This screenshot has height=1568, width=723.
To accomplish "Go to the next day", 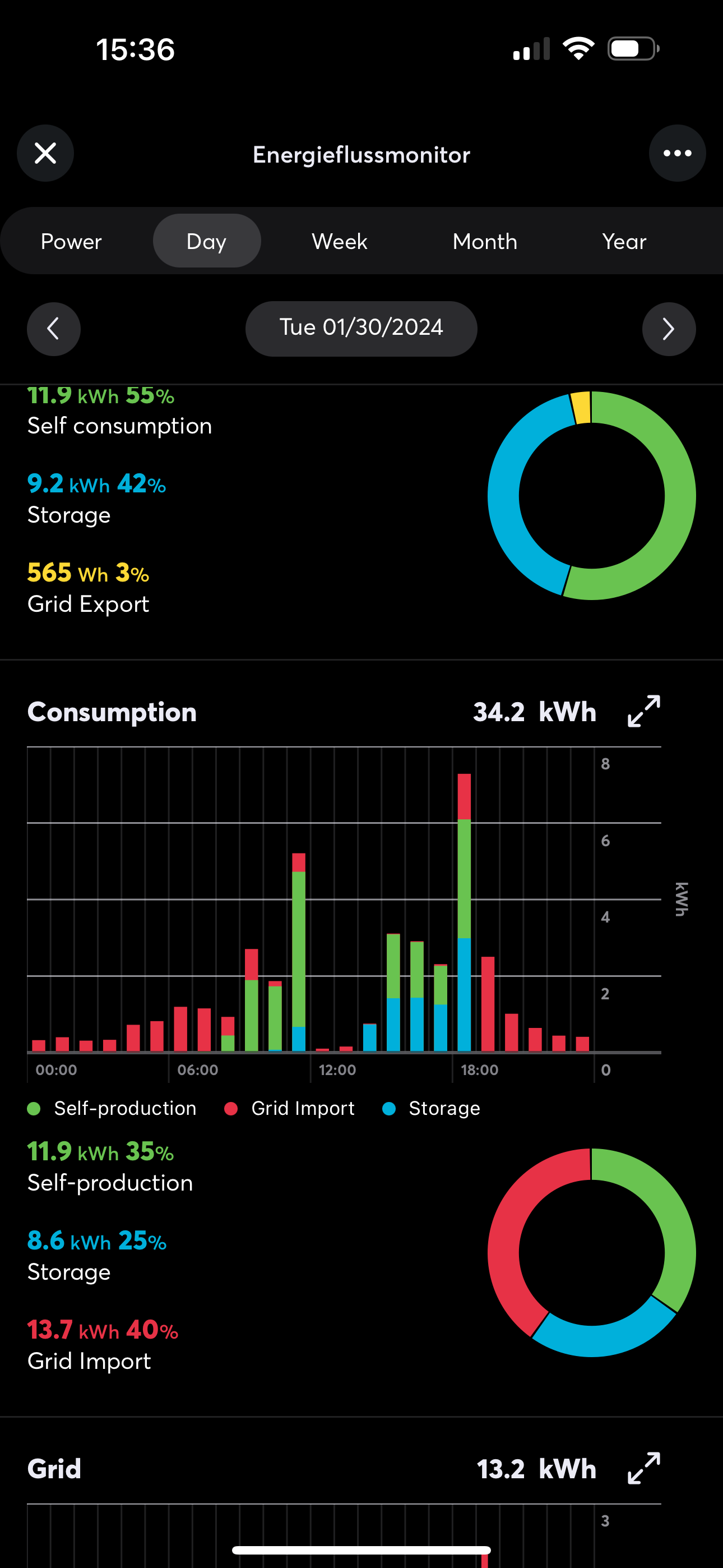I will (668, 329).
